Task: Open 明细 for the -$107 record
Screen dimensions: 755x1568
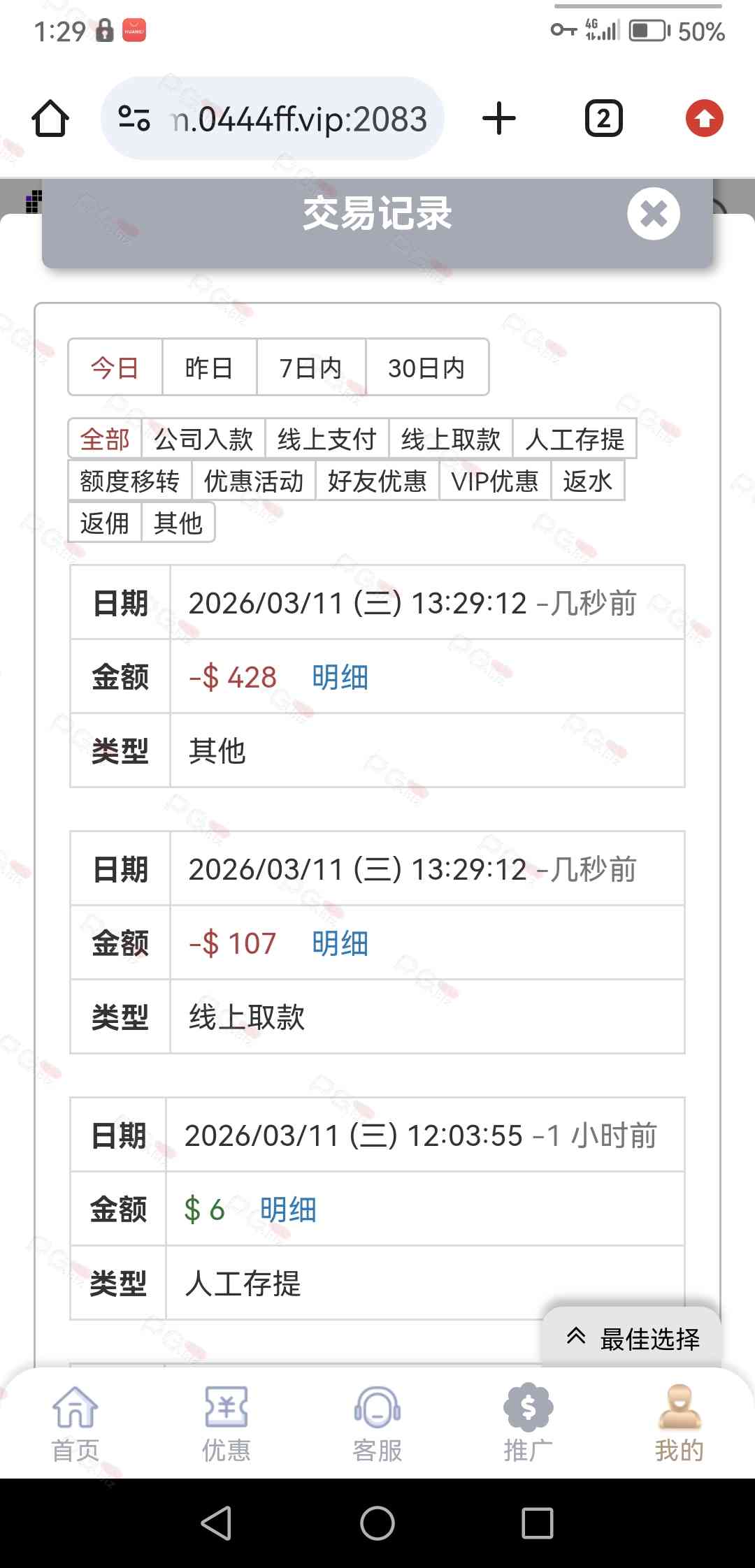Action: [x=340, y=943]
